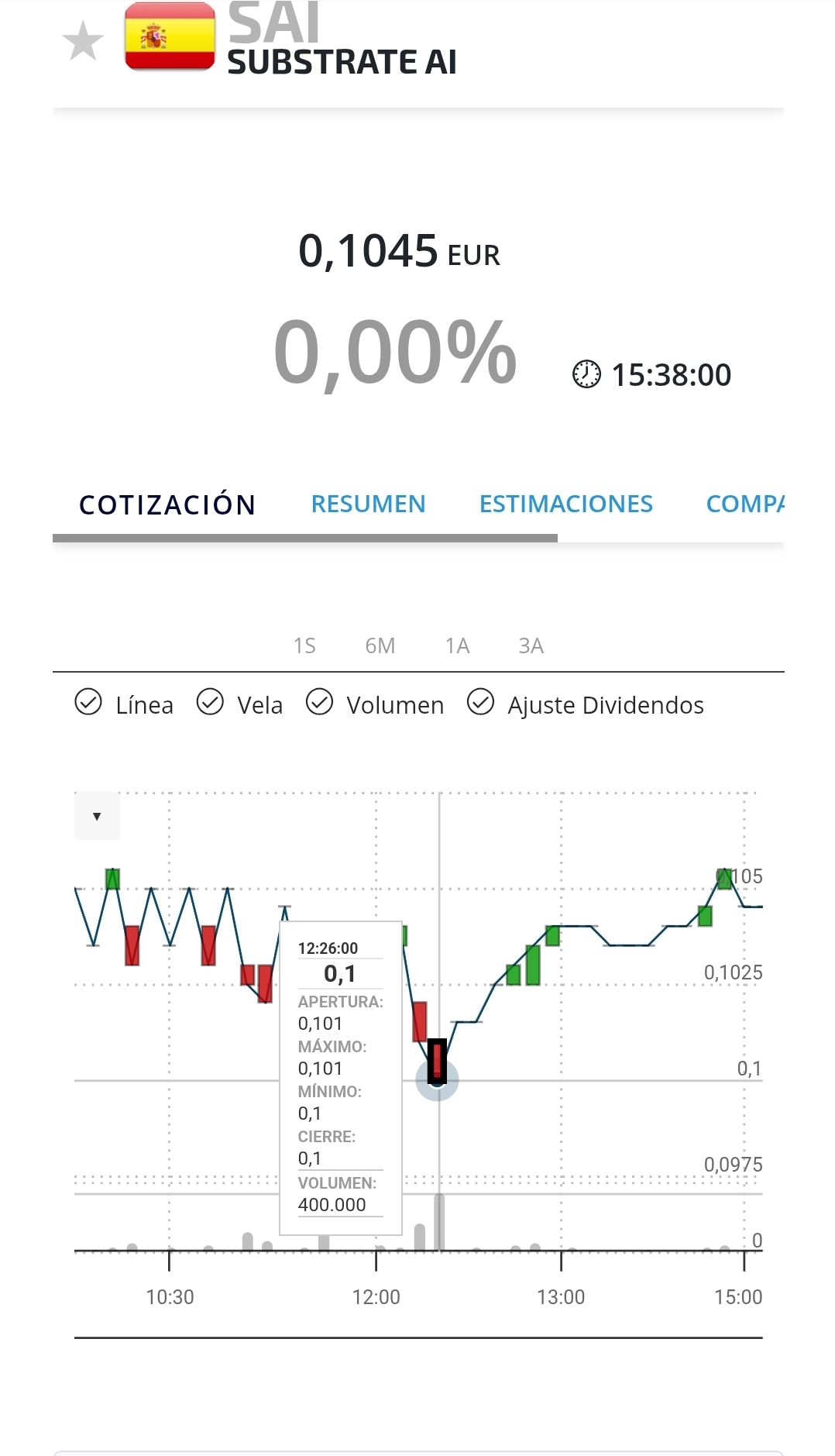Open the partially visible Compa tab

745,504
